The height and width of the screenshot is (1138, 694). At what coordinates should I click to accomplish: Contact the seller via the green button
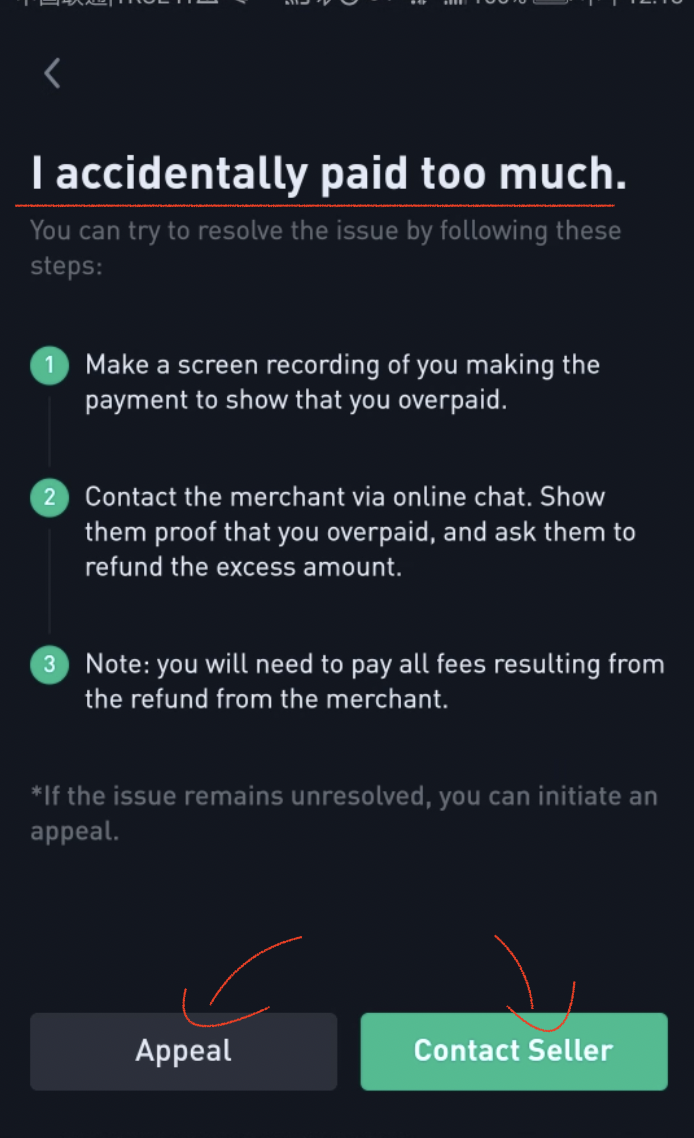(x=514, y=1051)
